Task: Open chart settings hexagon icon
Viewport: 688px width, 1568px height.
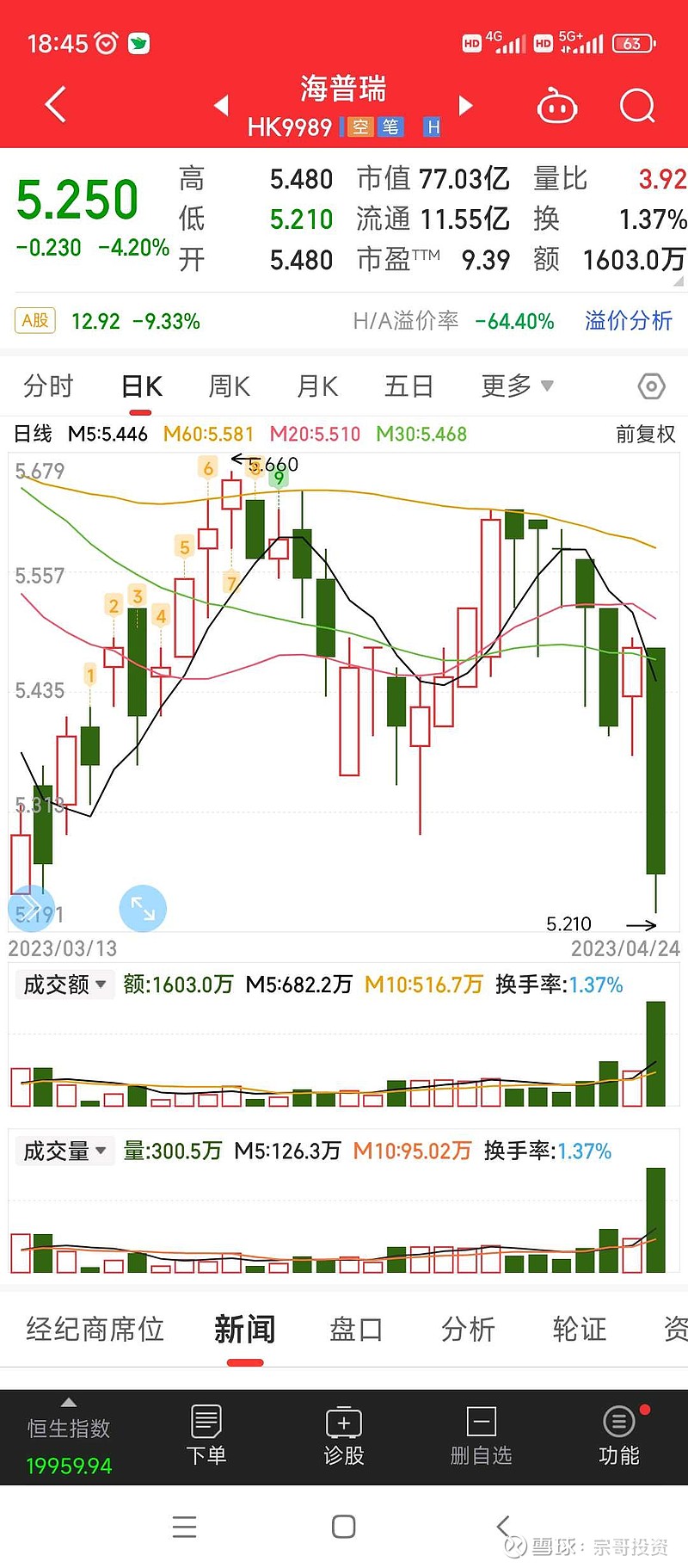Action: [x=652, y=386]
